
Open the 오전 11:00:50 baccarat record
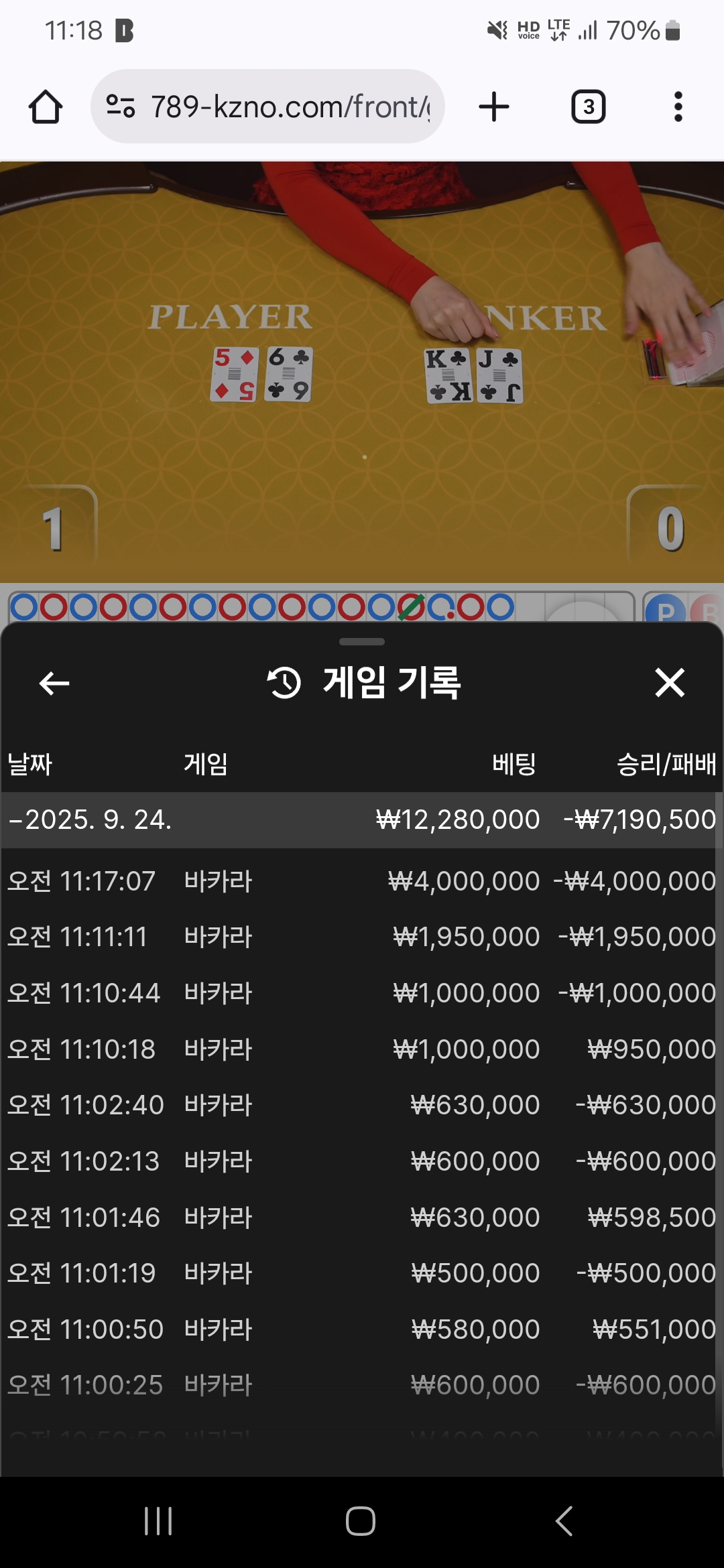362,1329
